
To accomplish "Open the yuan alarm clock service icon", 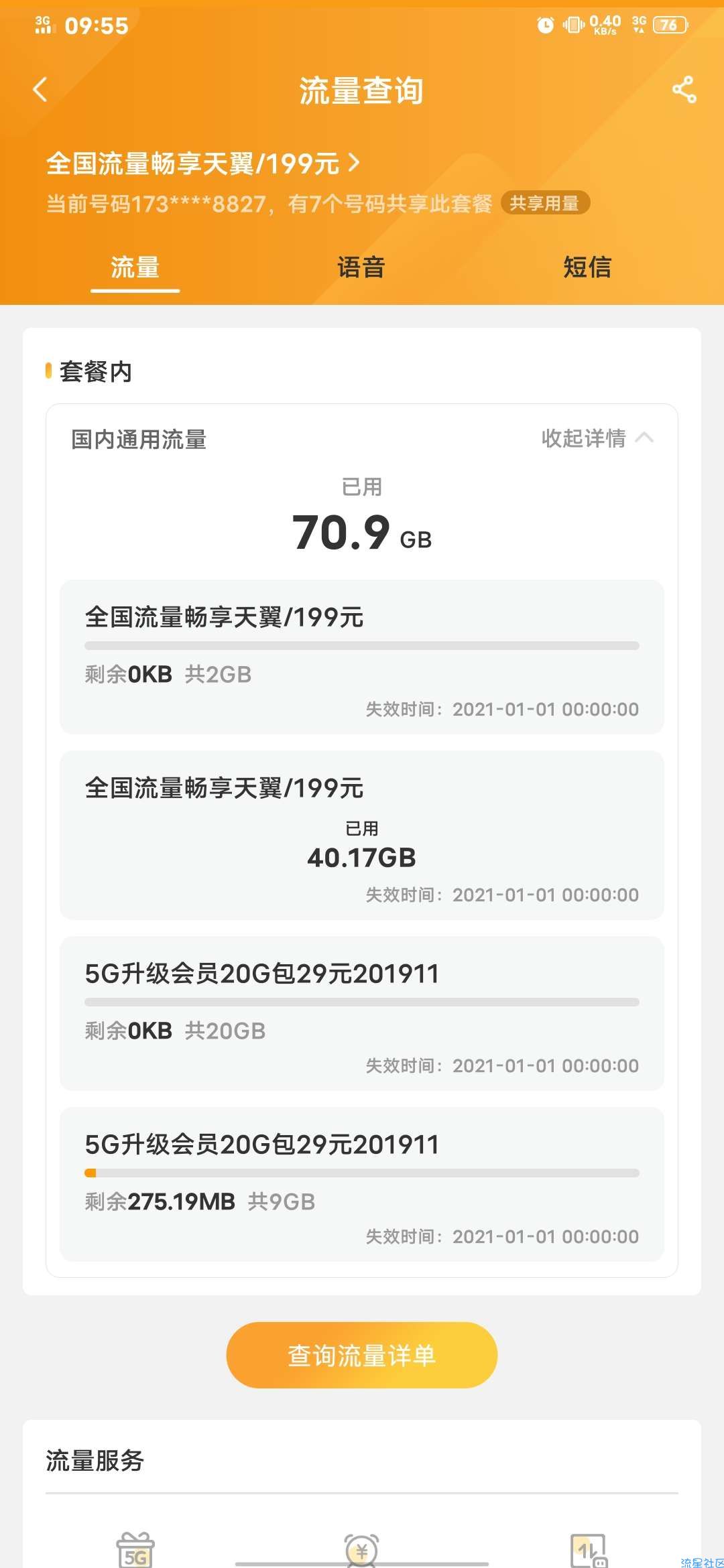I will 362,1549.
